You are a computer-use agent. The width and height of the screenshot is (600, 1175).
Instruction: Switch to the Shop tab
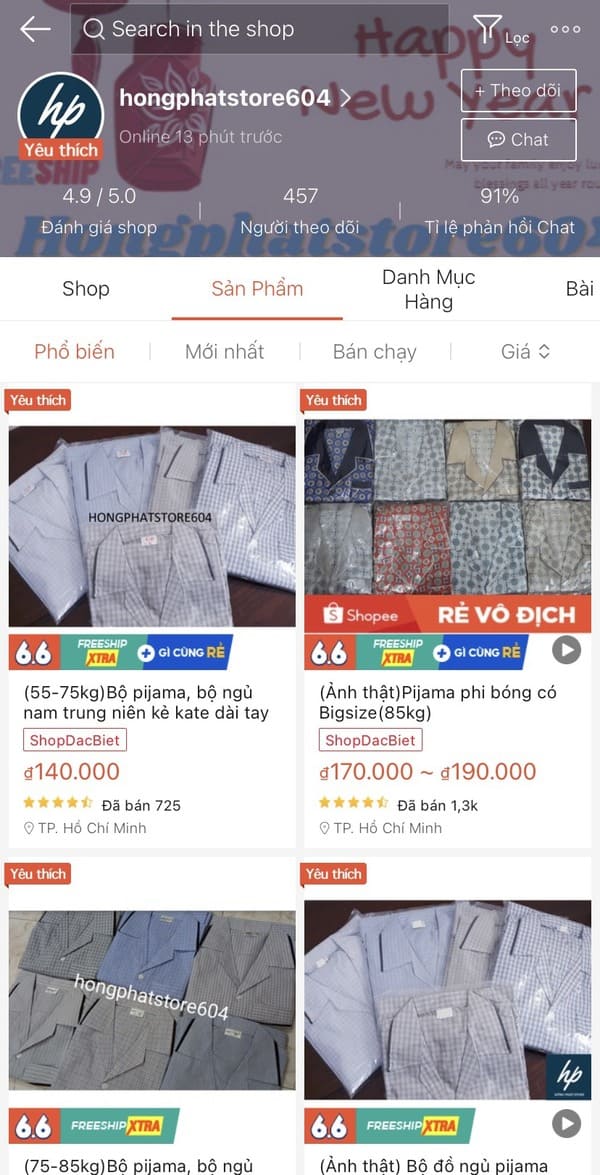click(85, 289)
